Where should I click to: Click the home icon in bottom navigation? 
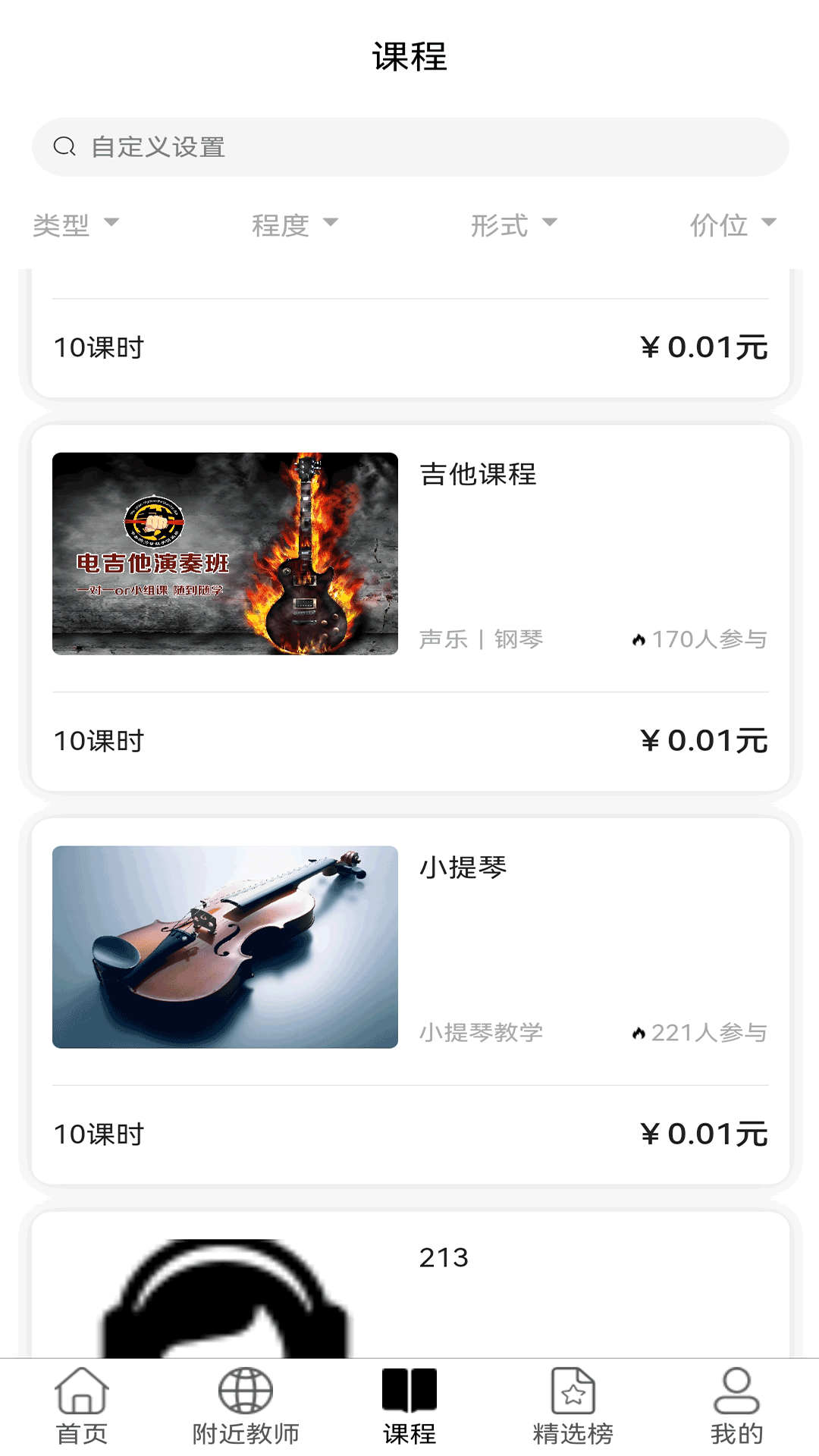[x=81, y=1392]
